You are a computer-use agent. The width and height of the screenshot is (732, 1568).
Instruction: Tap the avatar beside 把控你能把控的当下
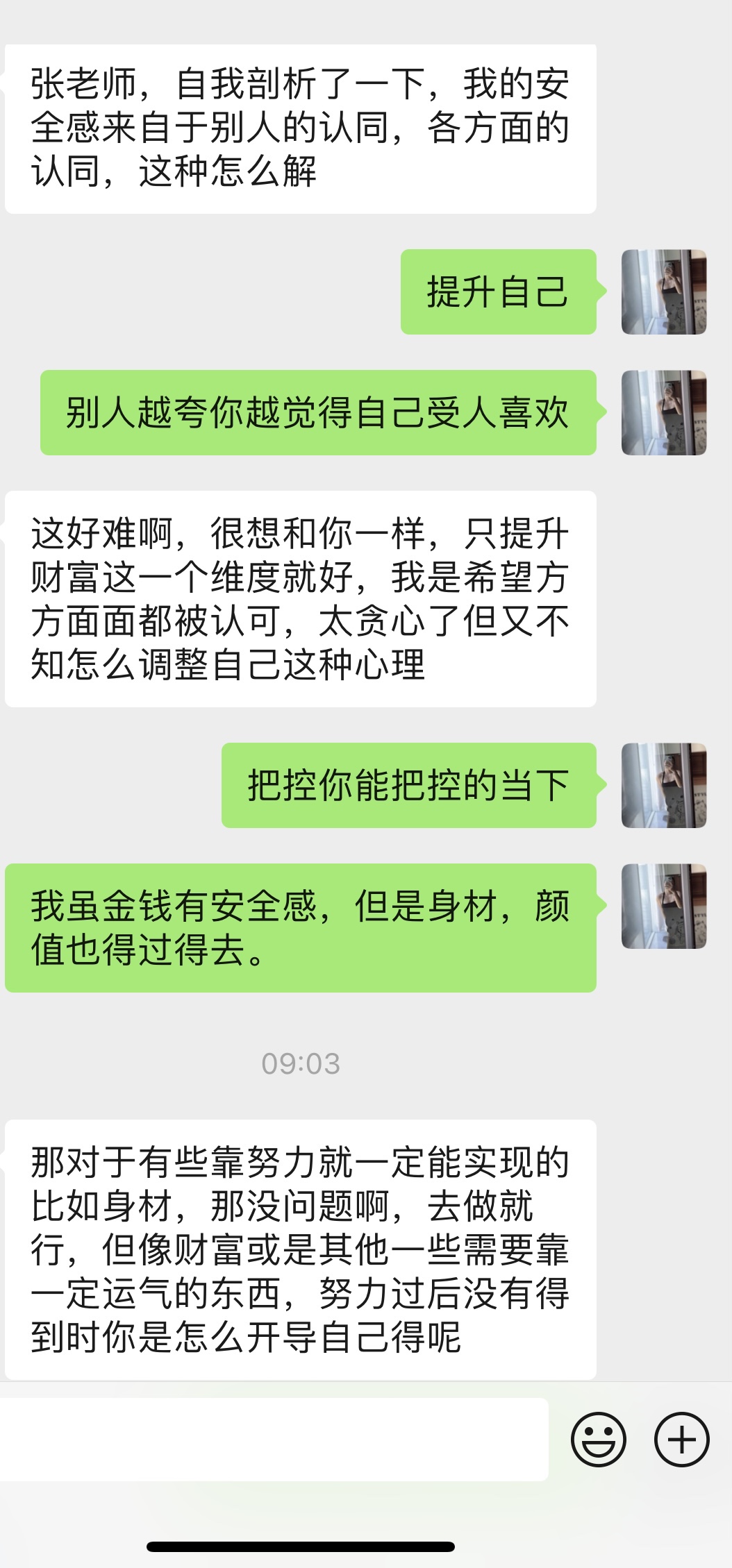coord(664,785)
